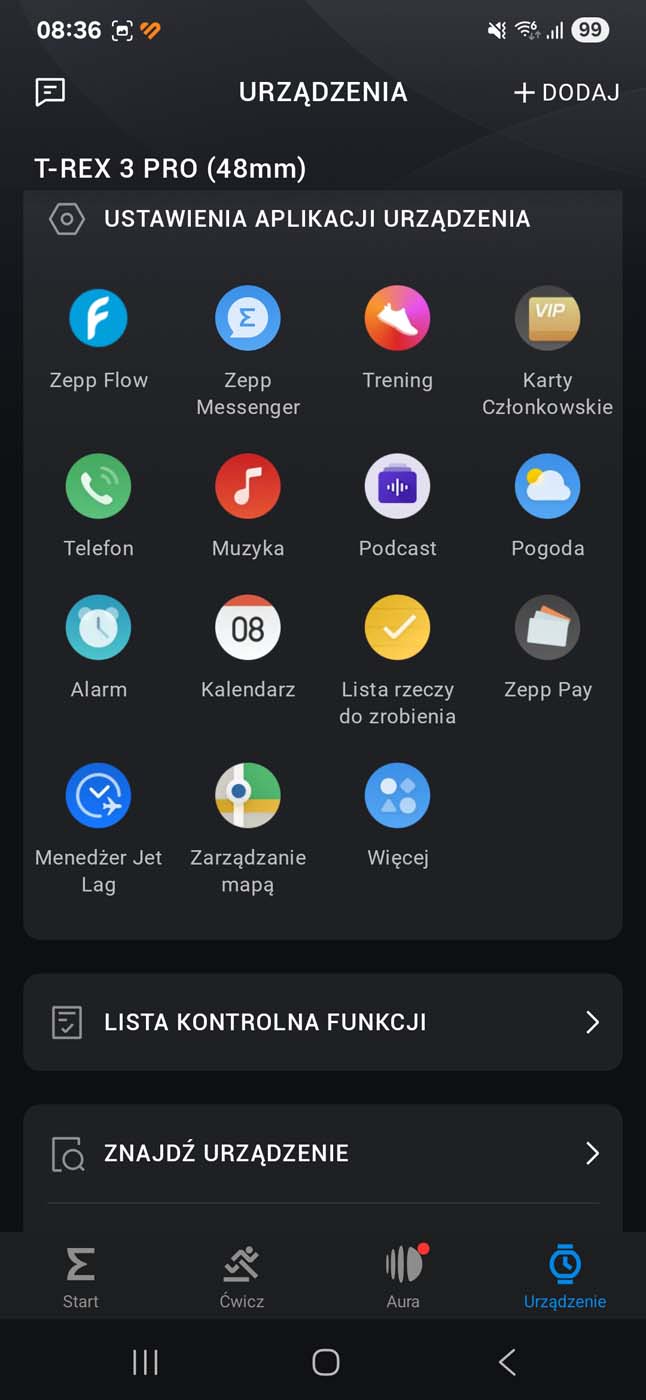The width and height of the screenshot is (646, 1400).
Task: Open Kalendarz app settings
Action: pyautogui.click(x=248, y=628)
